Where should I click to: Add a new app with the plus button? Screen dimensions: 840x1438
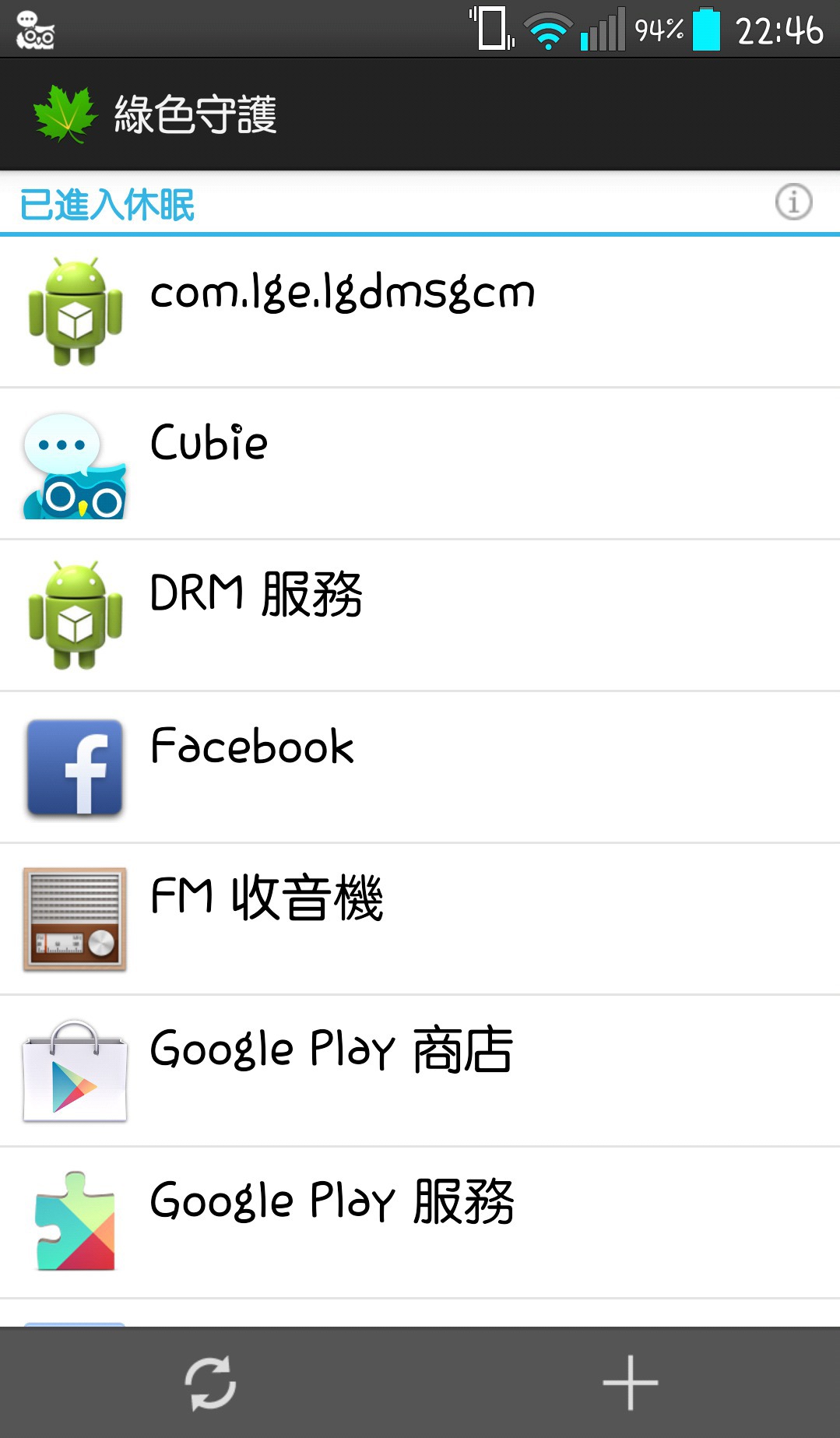(x=630, y=1383)
